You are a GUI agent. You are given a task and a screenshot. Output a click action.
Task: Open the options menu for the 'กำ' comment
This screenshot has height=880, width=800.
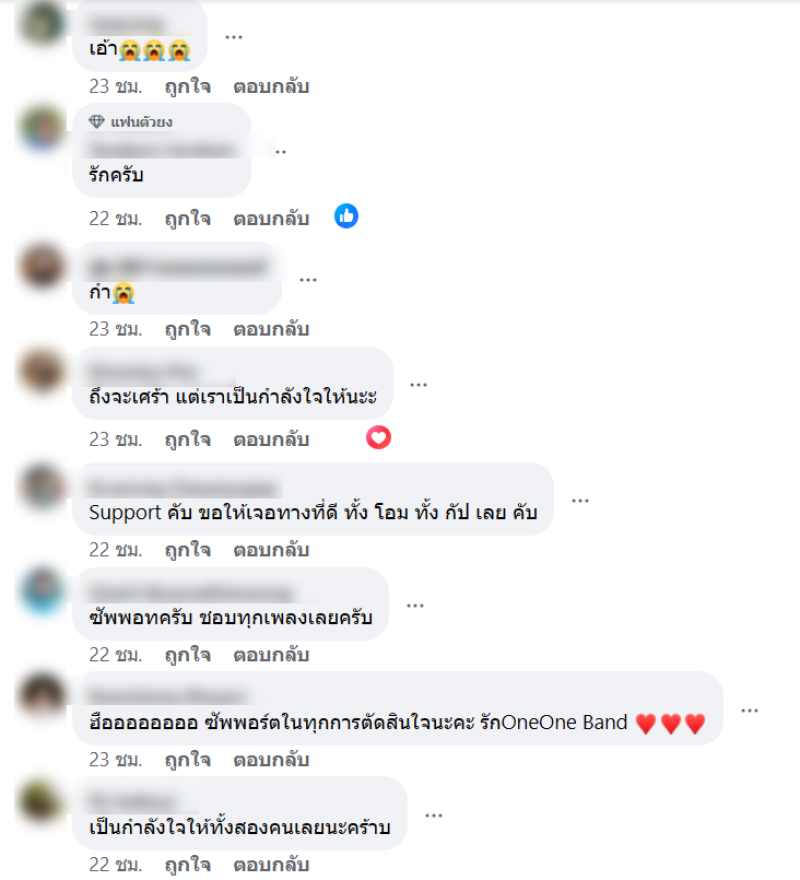point(308,279)
